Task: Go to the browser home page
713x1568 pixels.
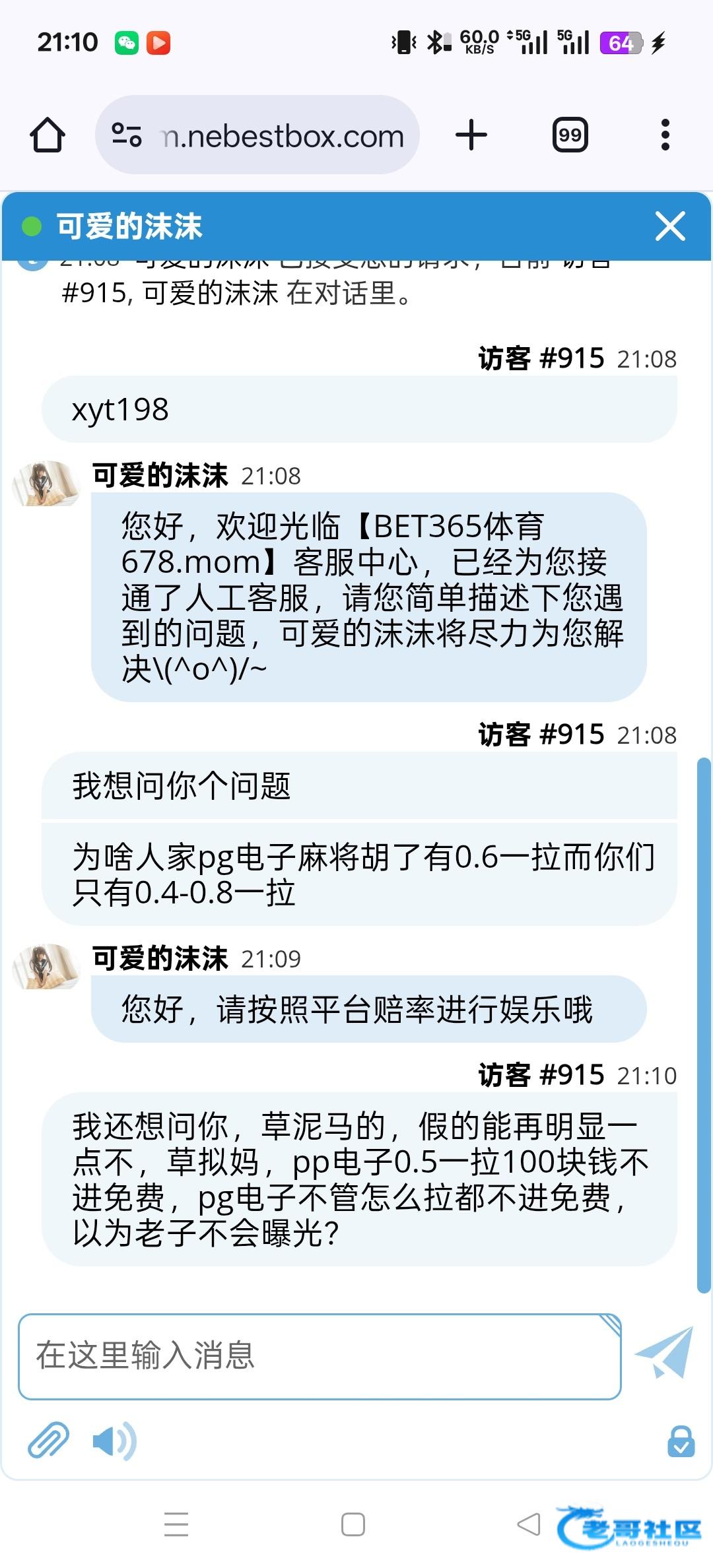Action: (48, 135)
